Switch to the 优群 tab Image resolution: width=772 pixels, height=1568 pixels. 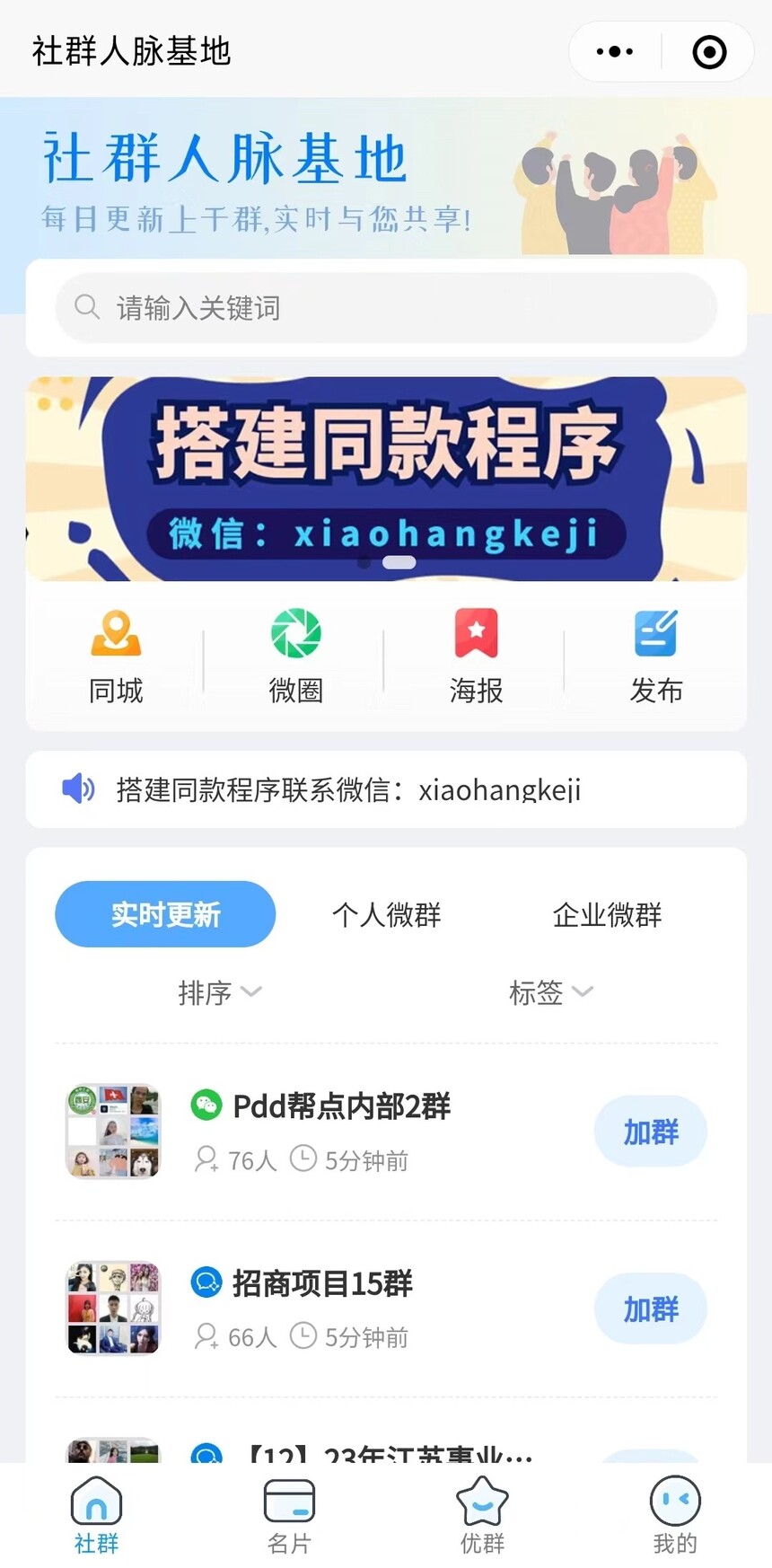482,1517
